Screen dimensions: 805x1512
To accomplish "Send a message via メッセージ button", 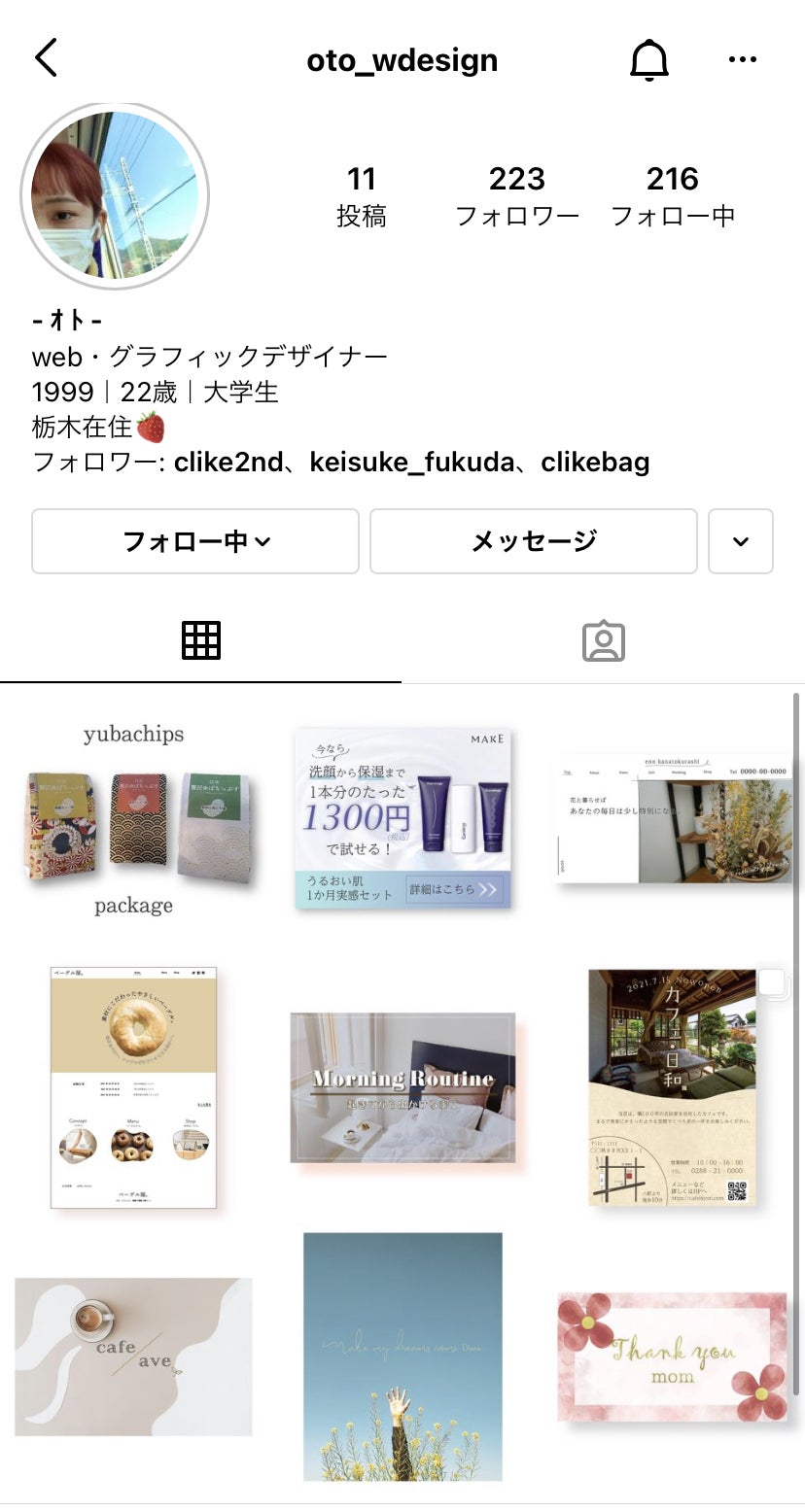I will coord(533,541).
